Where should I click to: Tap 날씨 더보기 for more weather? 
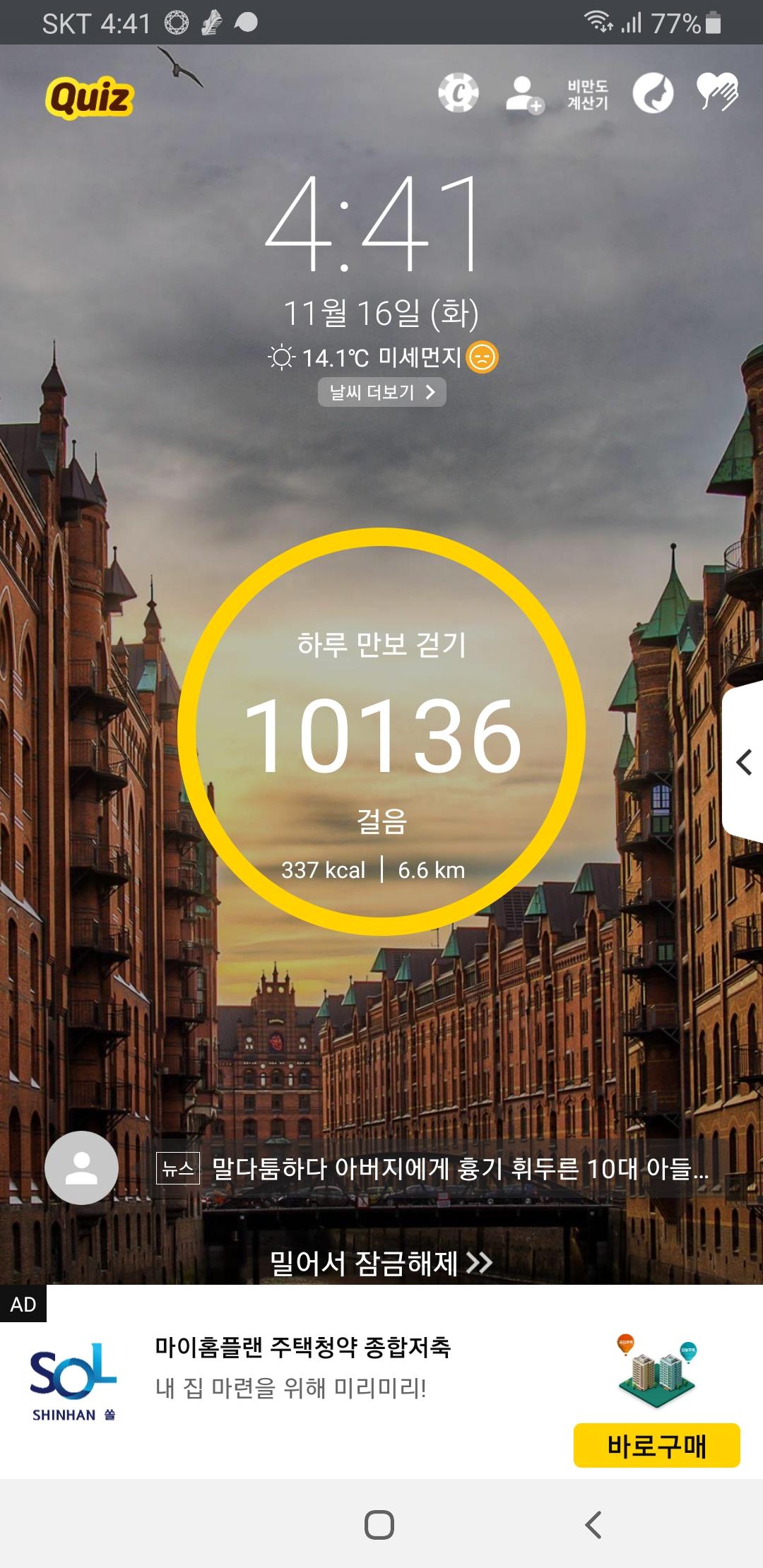381,392
